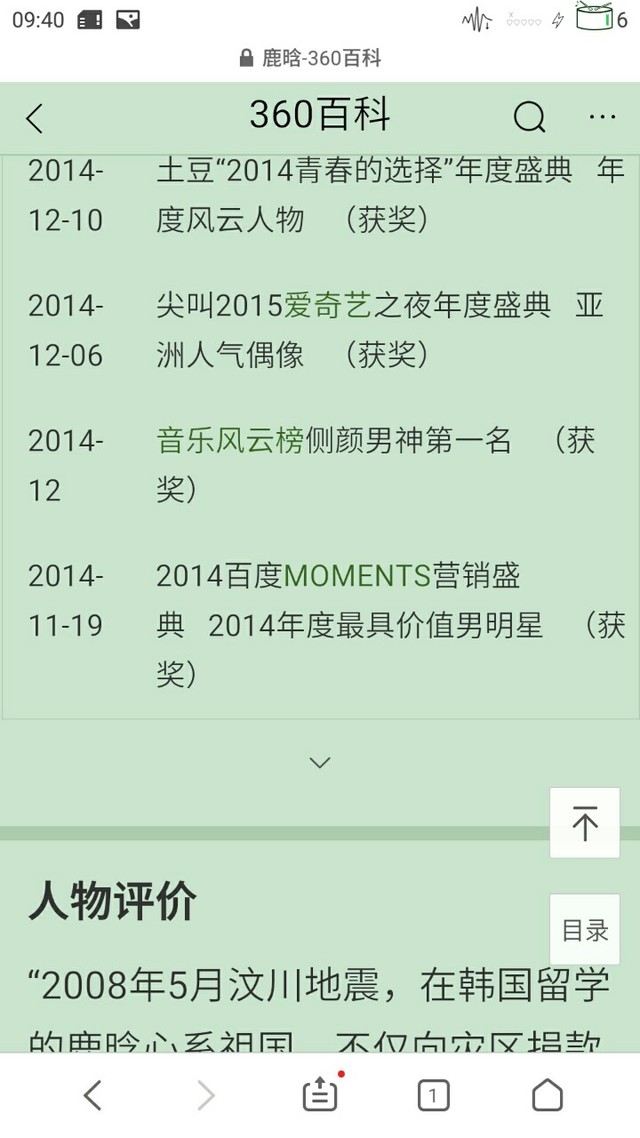The width and height of the screenshot is (640, 1138).
Task: Tap the browser back arrow
Action: [x=92, y=1094]
